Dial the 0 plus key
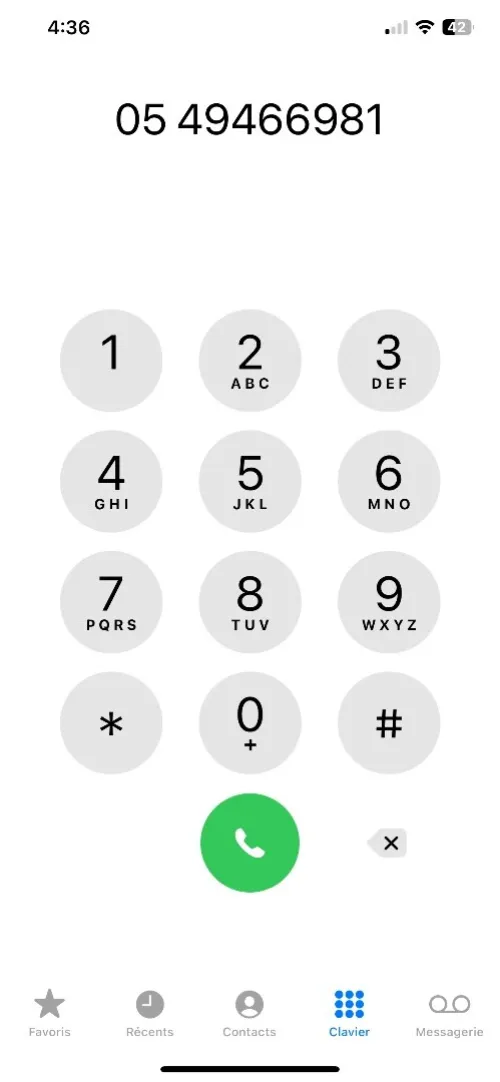 pyautogui.click(x=250, y=723)
